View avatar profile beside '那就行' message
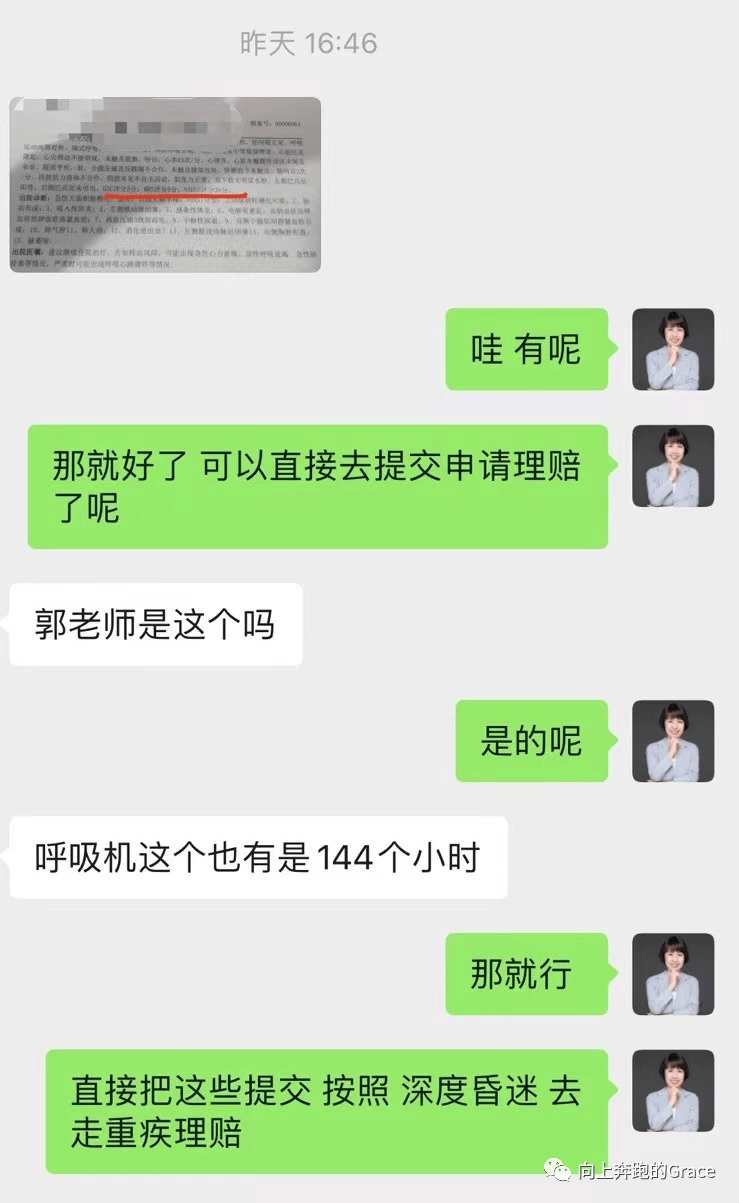The image size is (739, 1203). click(673, 974)
